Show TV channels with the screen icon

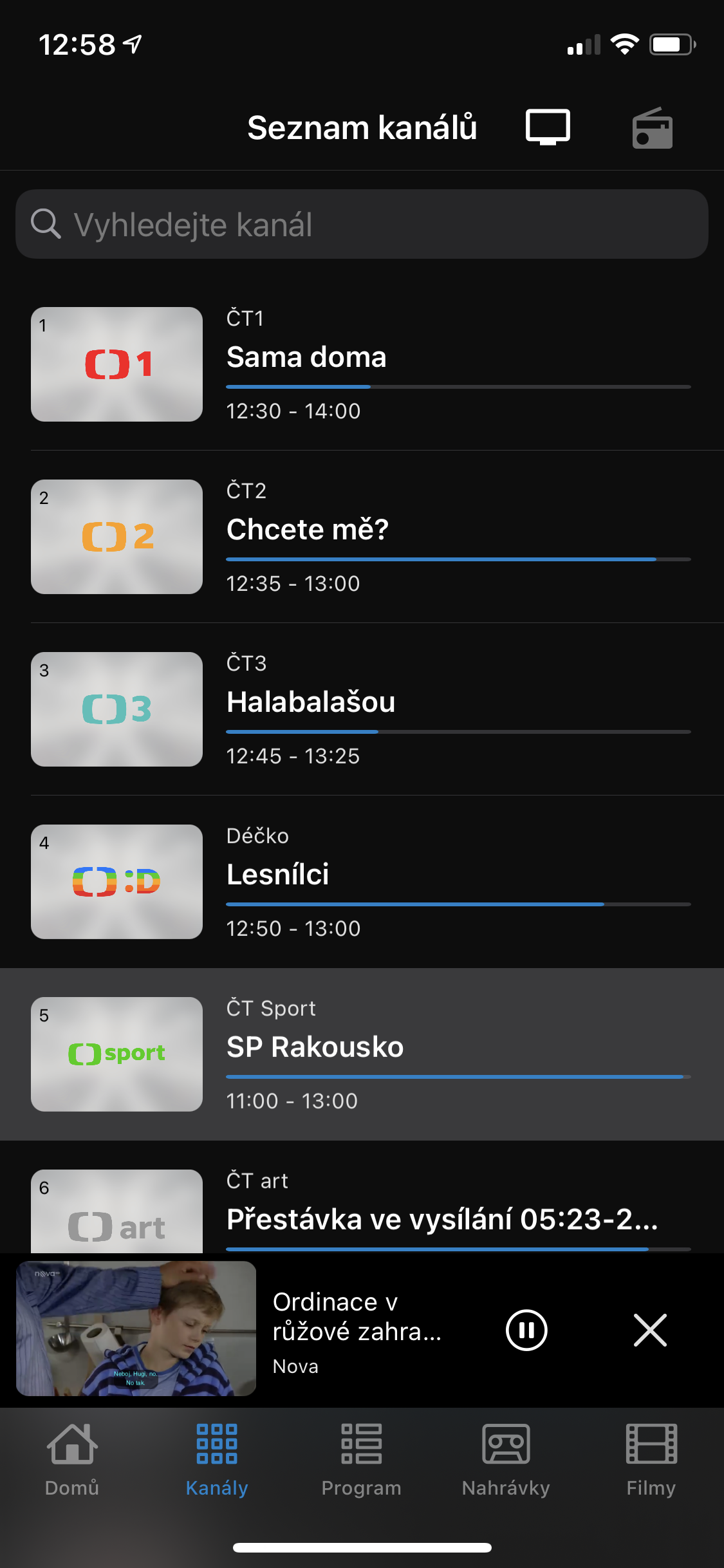pos(548,127)
